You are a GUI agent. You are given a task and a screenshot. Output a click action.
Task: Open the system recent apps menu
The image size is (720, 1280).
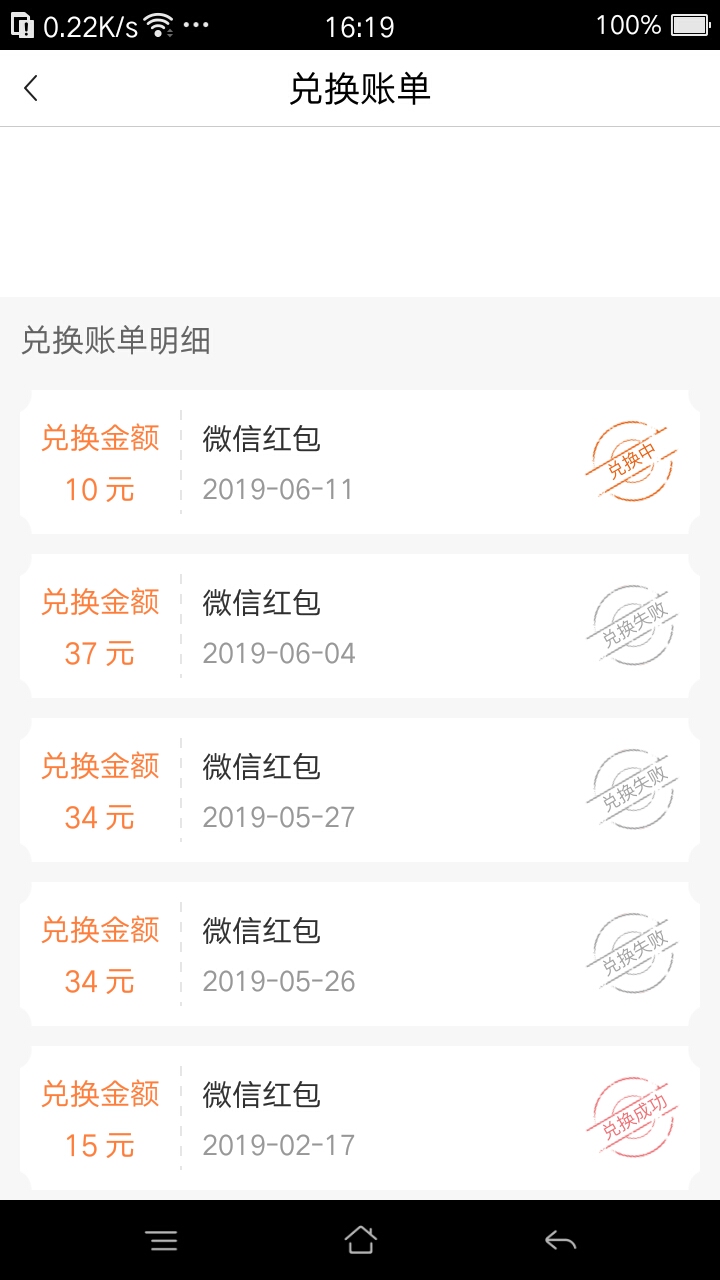pos(161,1241)
